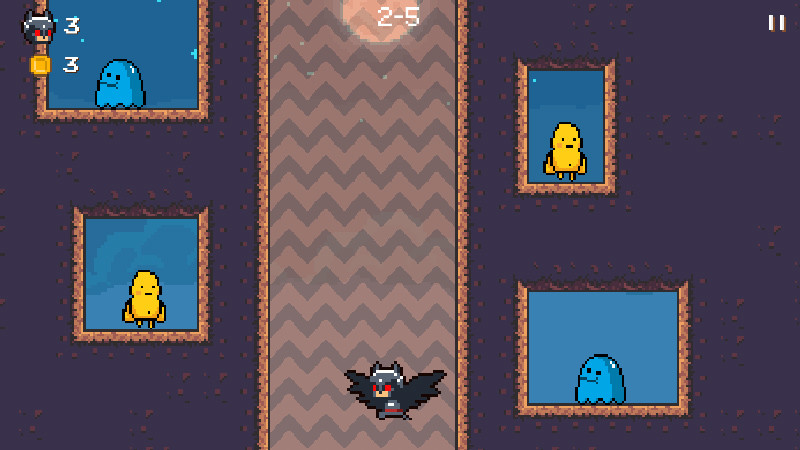Pause the game
The height and width of the screenshot is (450, 800).
pos(776,22)
